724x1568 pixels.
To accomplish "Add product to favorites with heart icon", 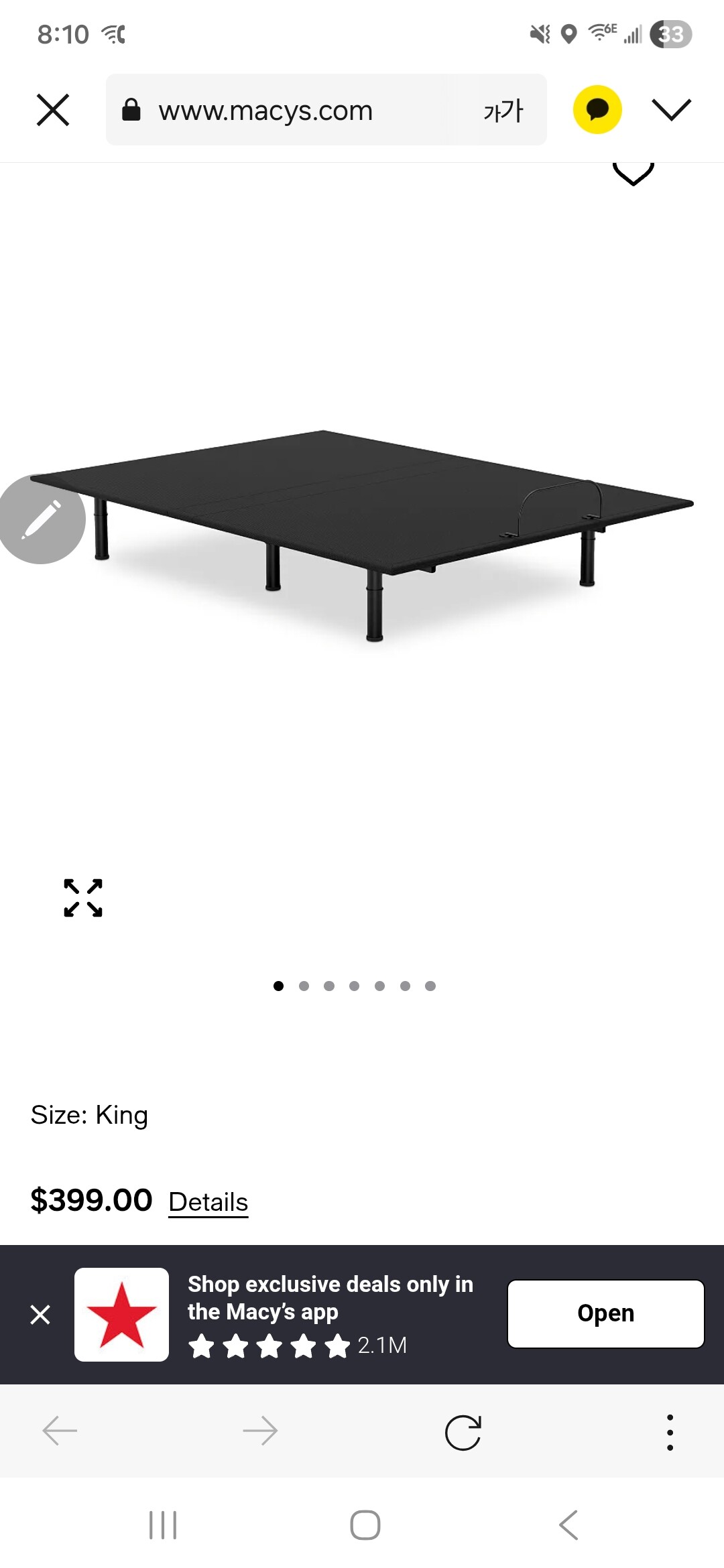I will pyautogui.click(x=633, y=173).
